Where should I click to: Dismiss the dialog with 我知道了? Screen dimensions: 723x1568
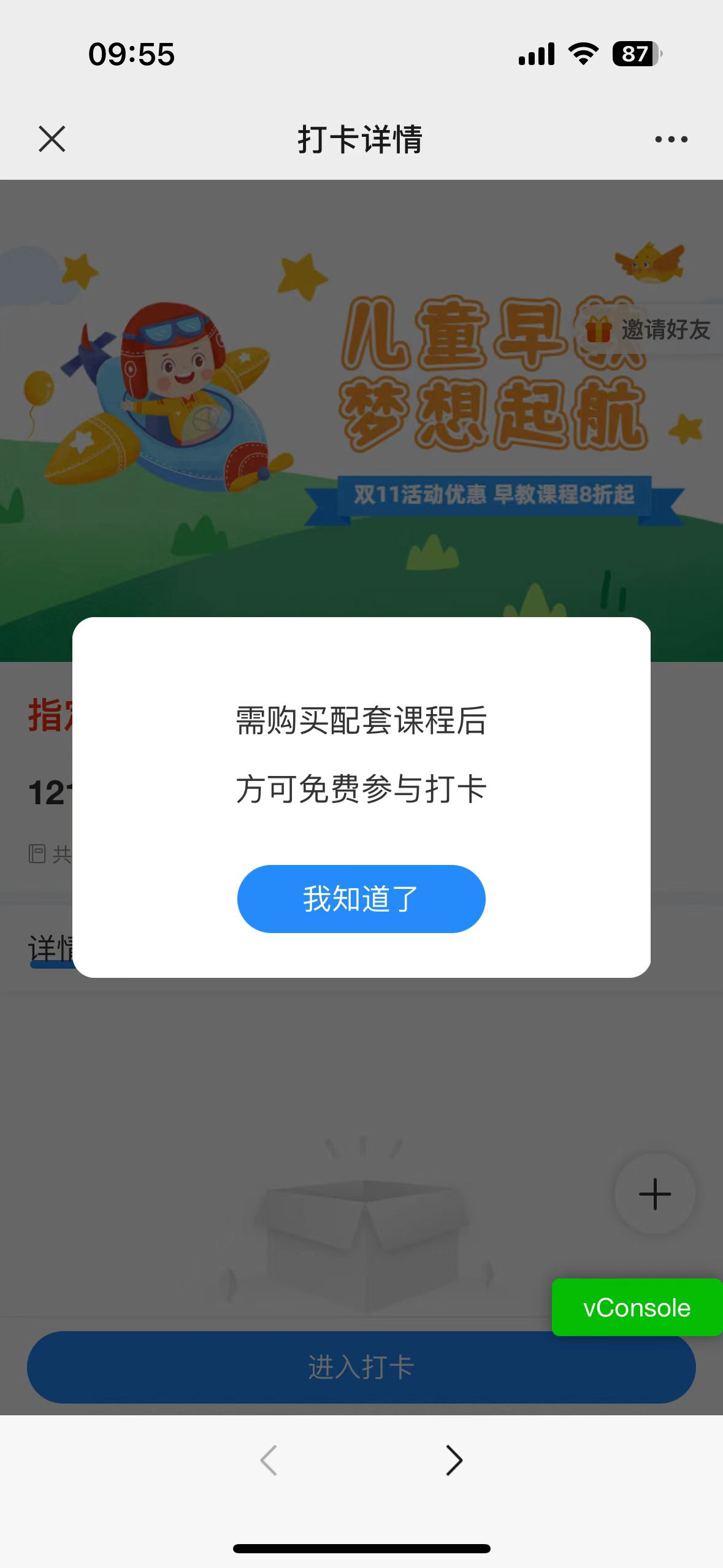click(x=361, y=899)
